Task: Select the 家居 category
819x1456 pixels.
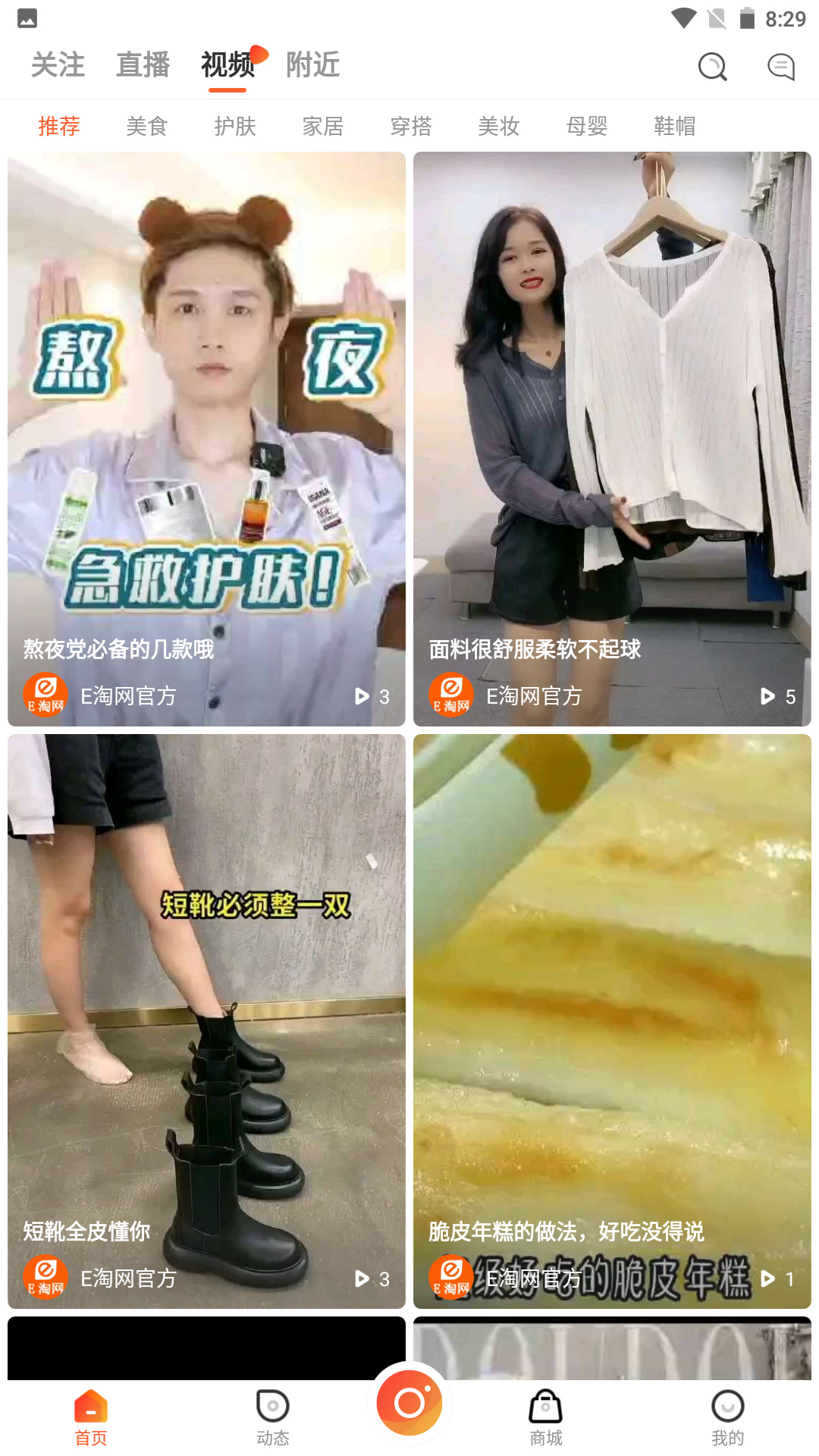Action: click(322, 126)
